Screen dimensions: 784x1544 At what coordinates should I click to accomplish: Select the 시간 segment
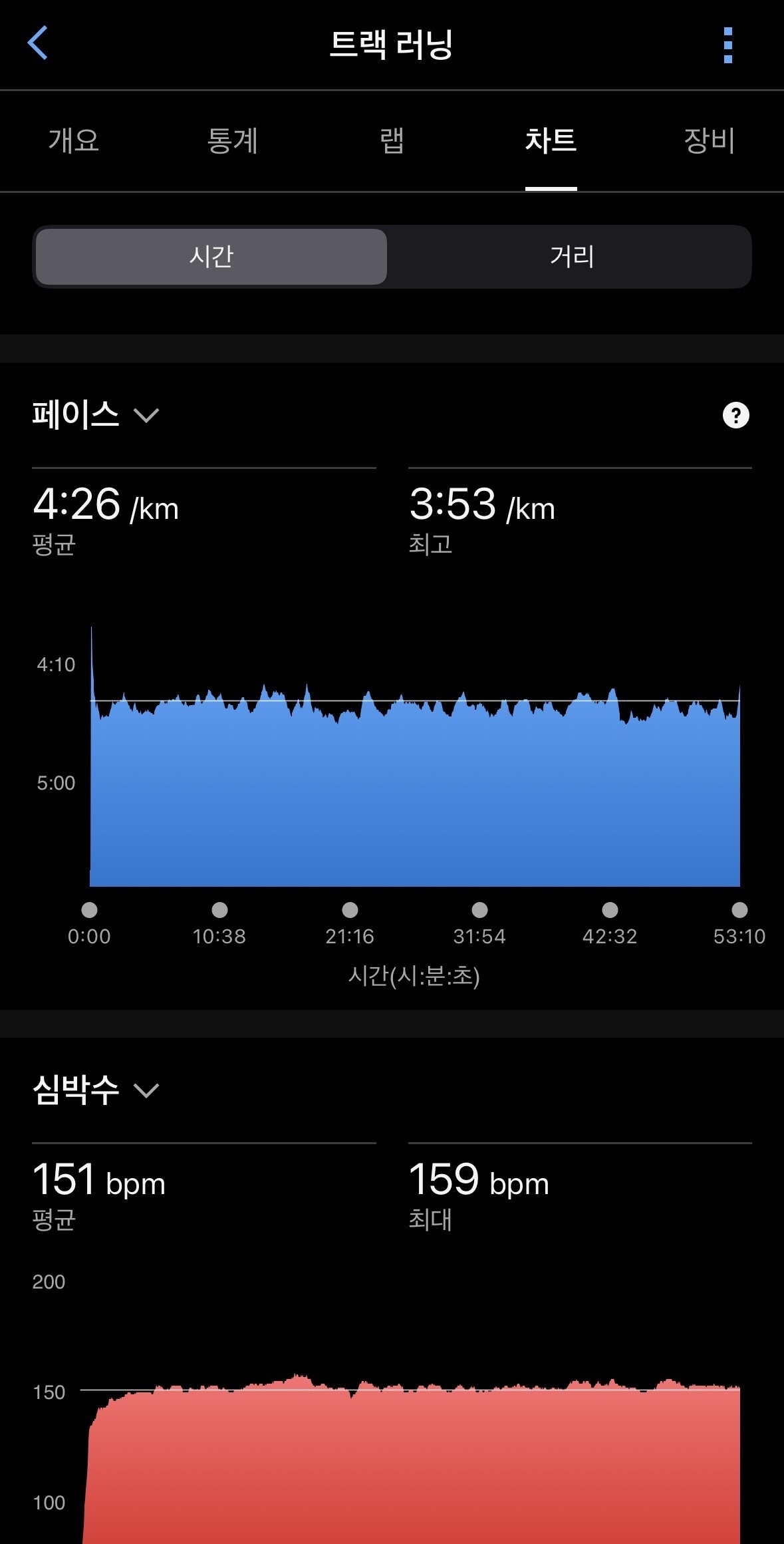(x=211, y=257)
